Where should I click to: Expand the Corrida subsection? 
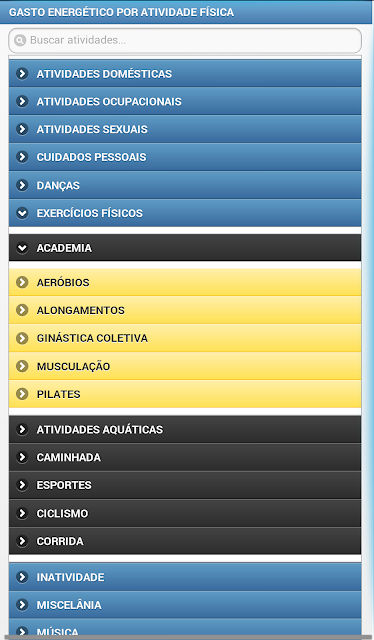(x=185, y=541)
